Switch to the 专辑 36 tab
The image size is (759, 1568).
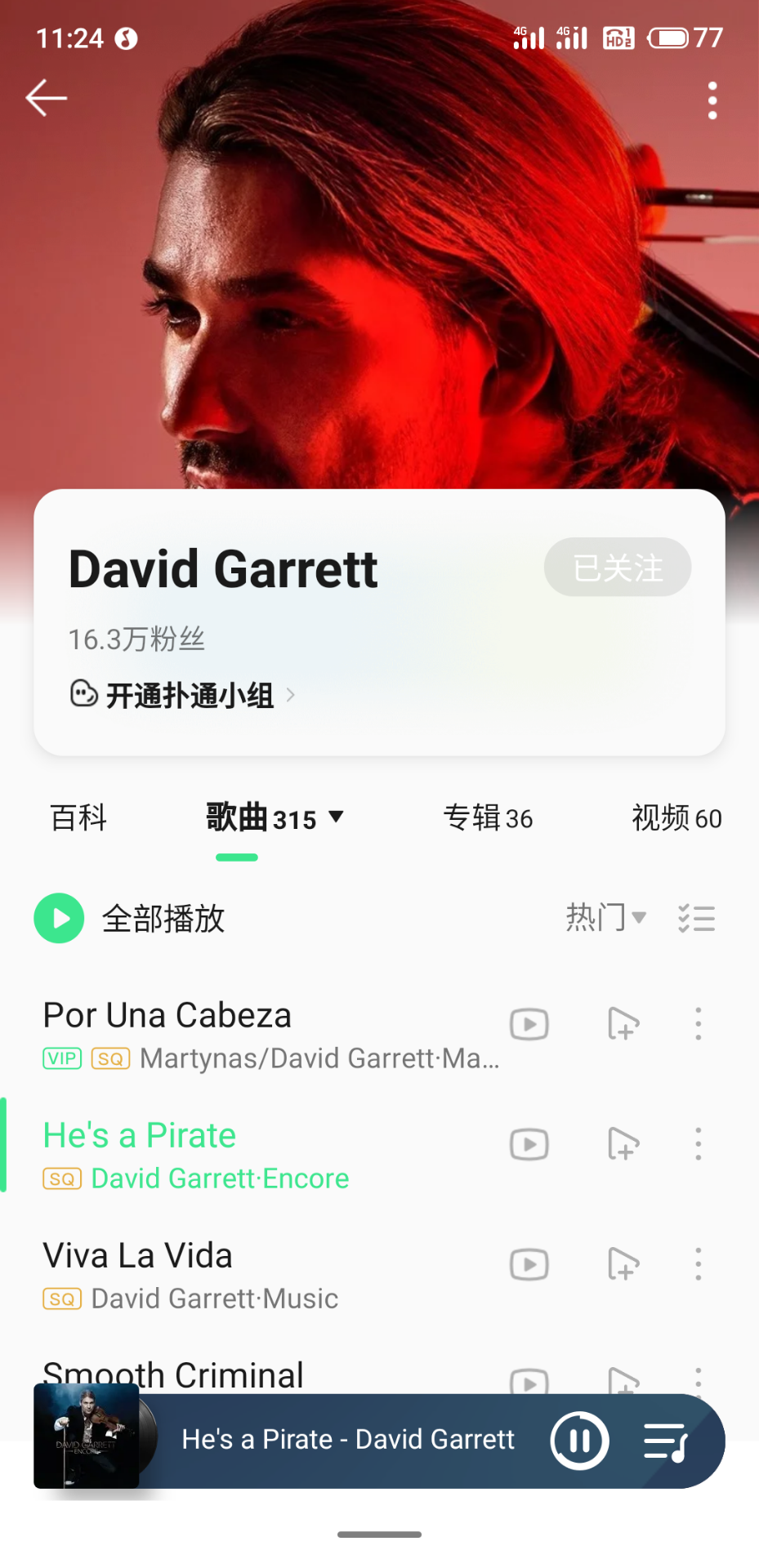(x=488, y=818)
